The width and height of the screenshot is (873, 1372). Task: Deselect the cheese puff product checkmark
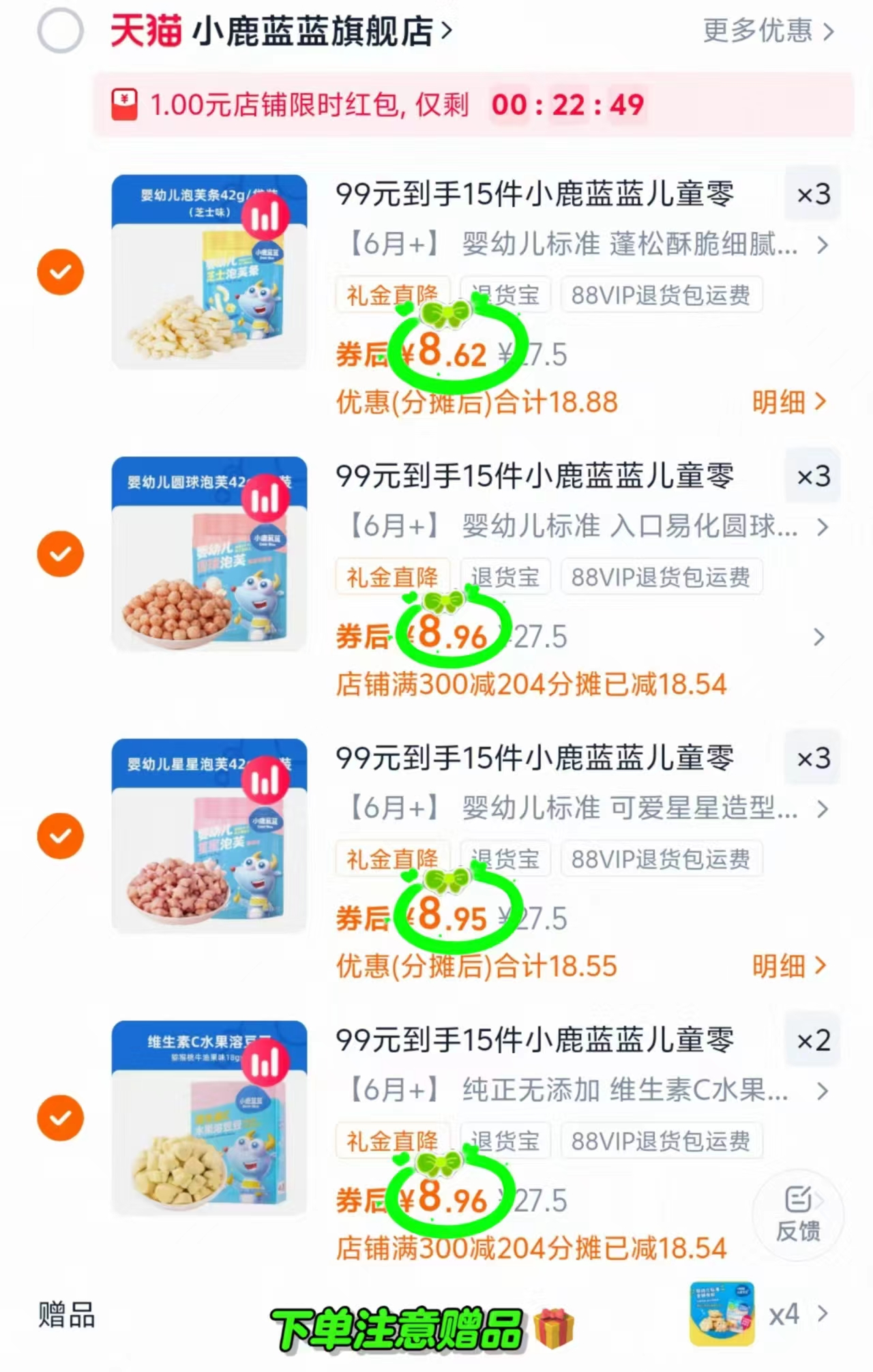click(x=60, y=271)
